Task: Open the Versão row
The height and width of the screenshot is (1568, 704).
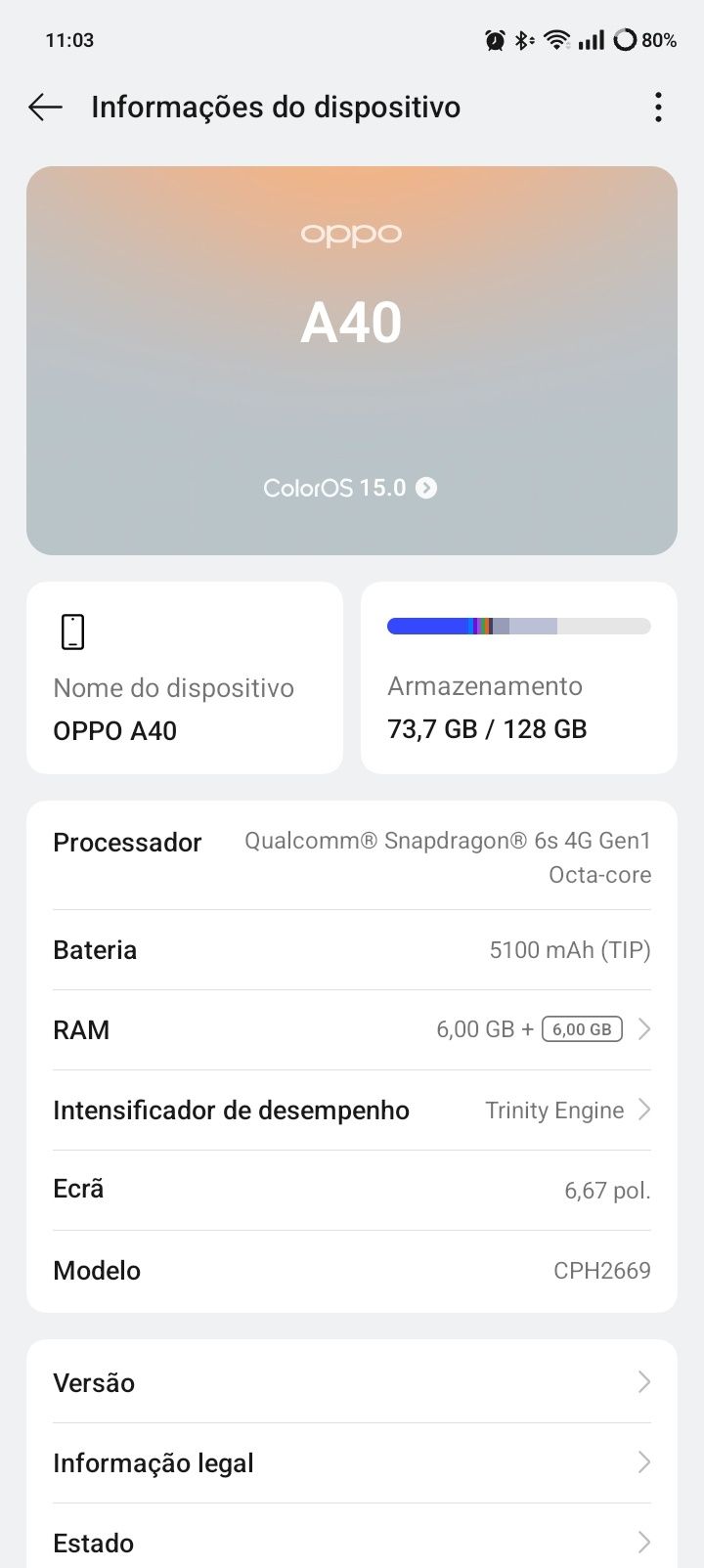Action: (x=352, y=1382)
